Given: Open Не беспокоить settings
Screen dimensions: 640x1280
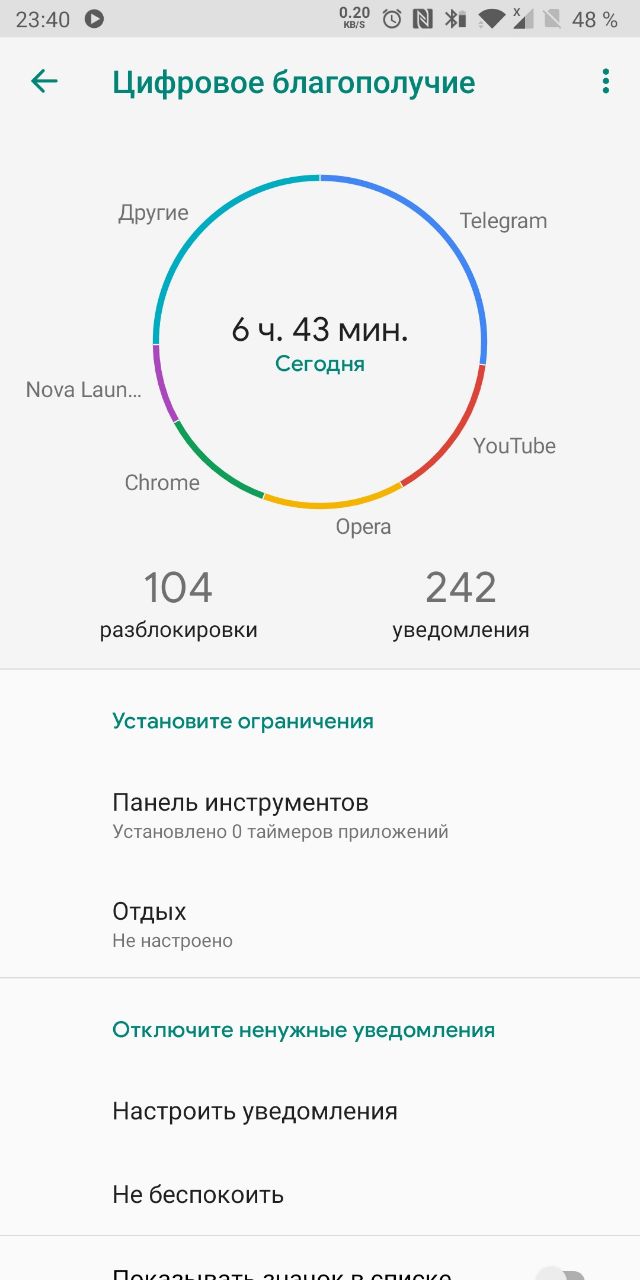Looking at the screenshot, I should (x=320, y=1194).
